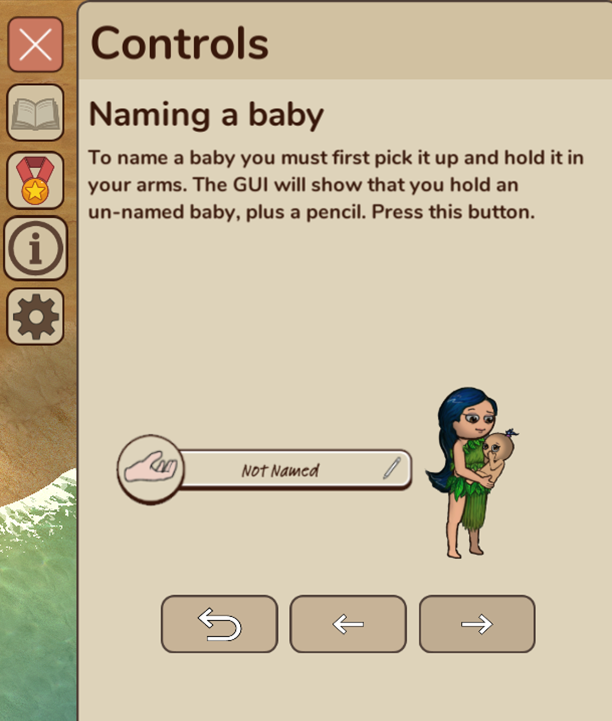Screen dimensions: 612x721
Task: Open the settings gear tab
Action: click(x=36, y=317)
